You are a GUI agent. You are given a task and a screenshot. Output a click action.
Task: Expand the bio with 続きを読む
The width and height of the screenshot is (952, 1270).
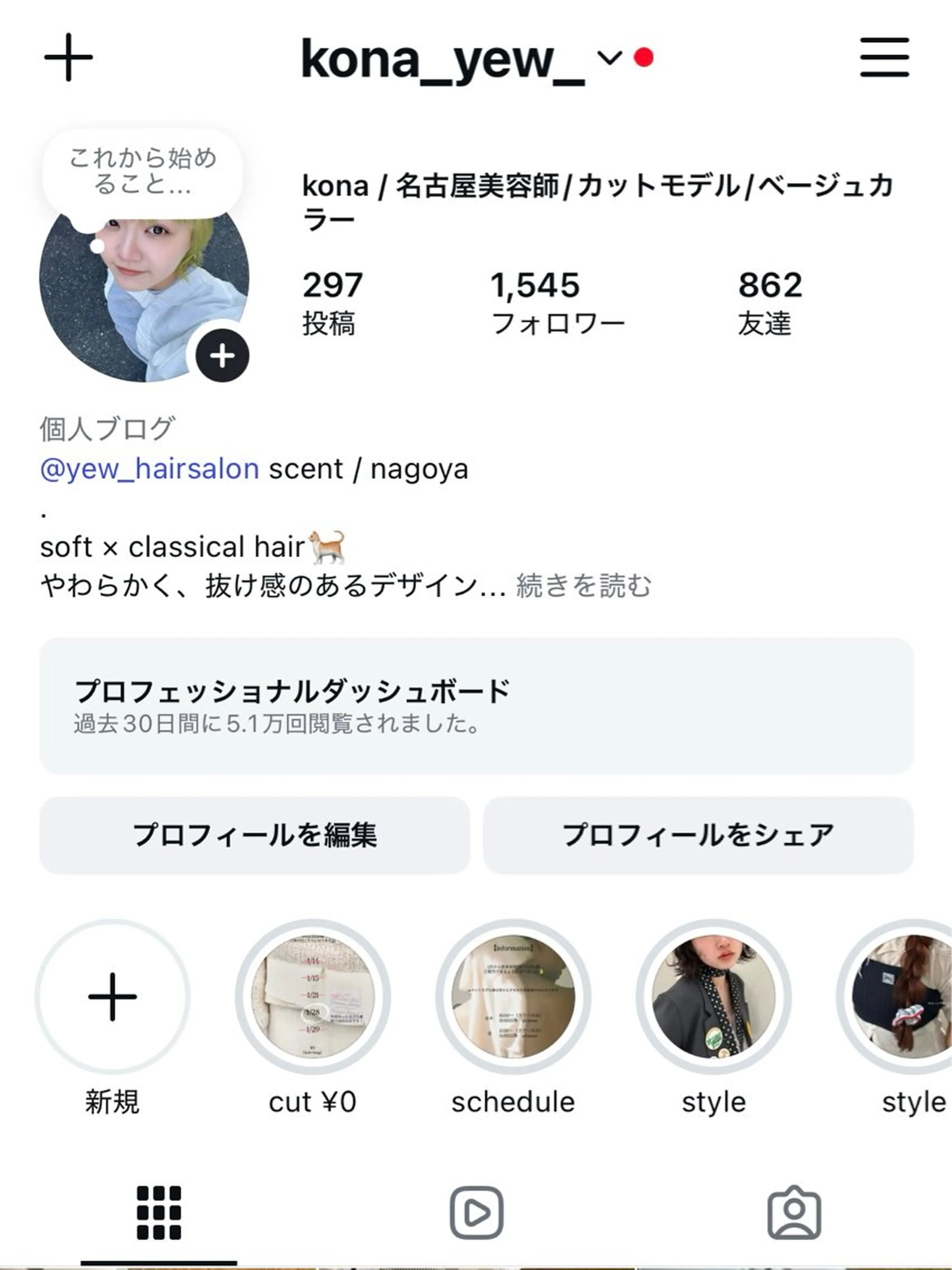(x=584, y=586)
